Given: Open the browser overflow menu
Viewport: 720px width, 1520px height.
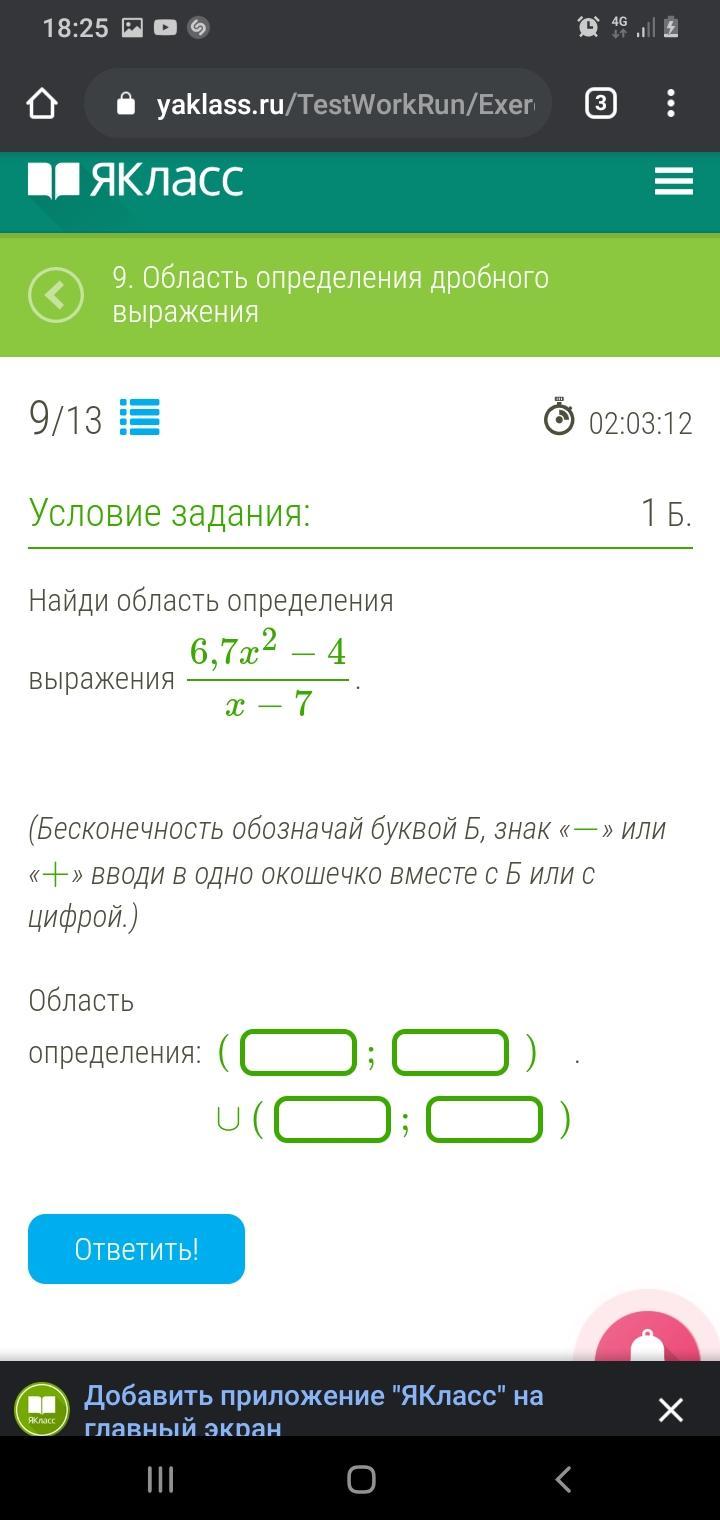Looking at the screenshot, I should point(671,104).
